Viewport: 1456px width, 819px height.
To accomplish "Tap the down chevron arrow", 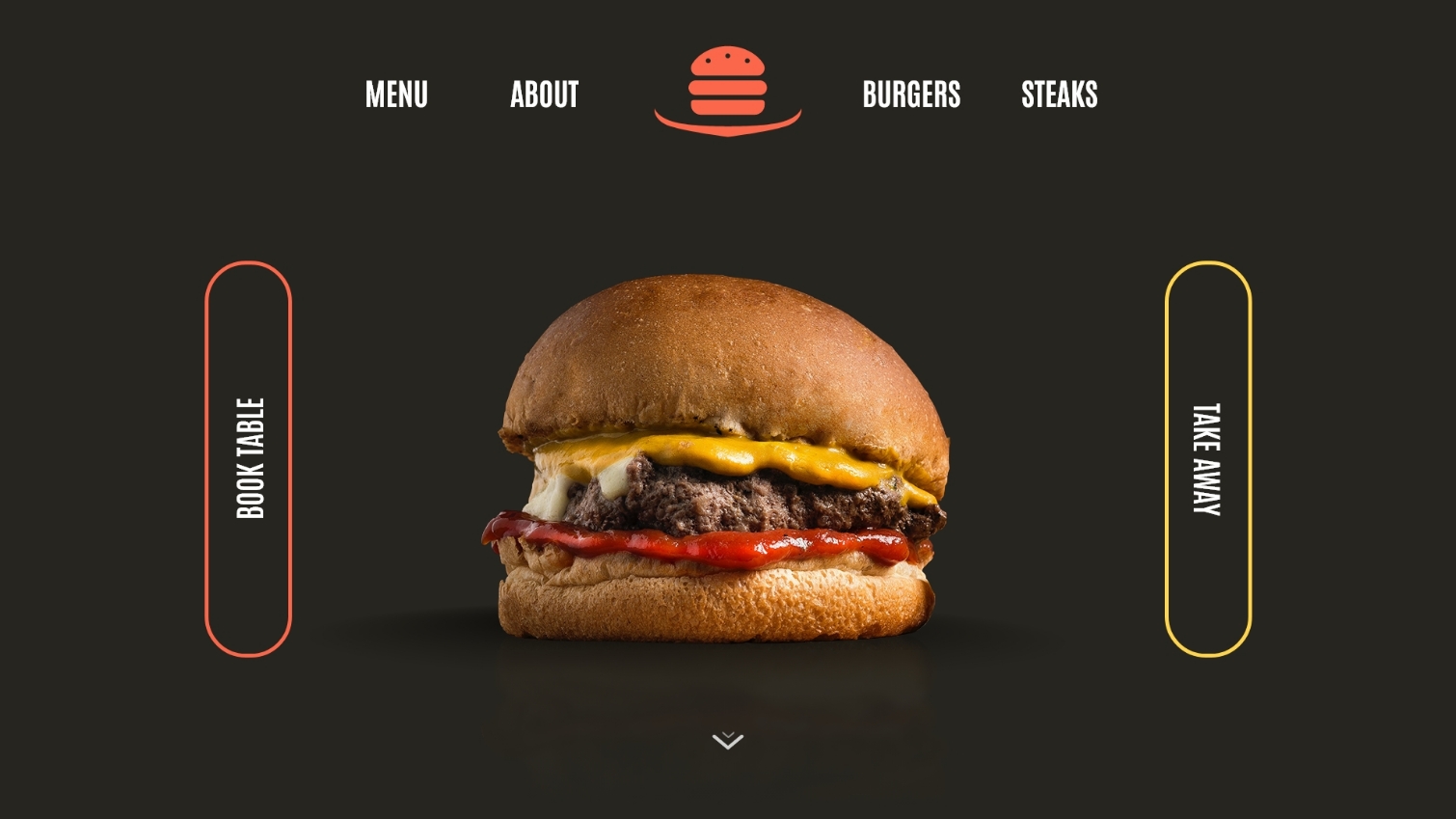I will coord(728,740).
